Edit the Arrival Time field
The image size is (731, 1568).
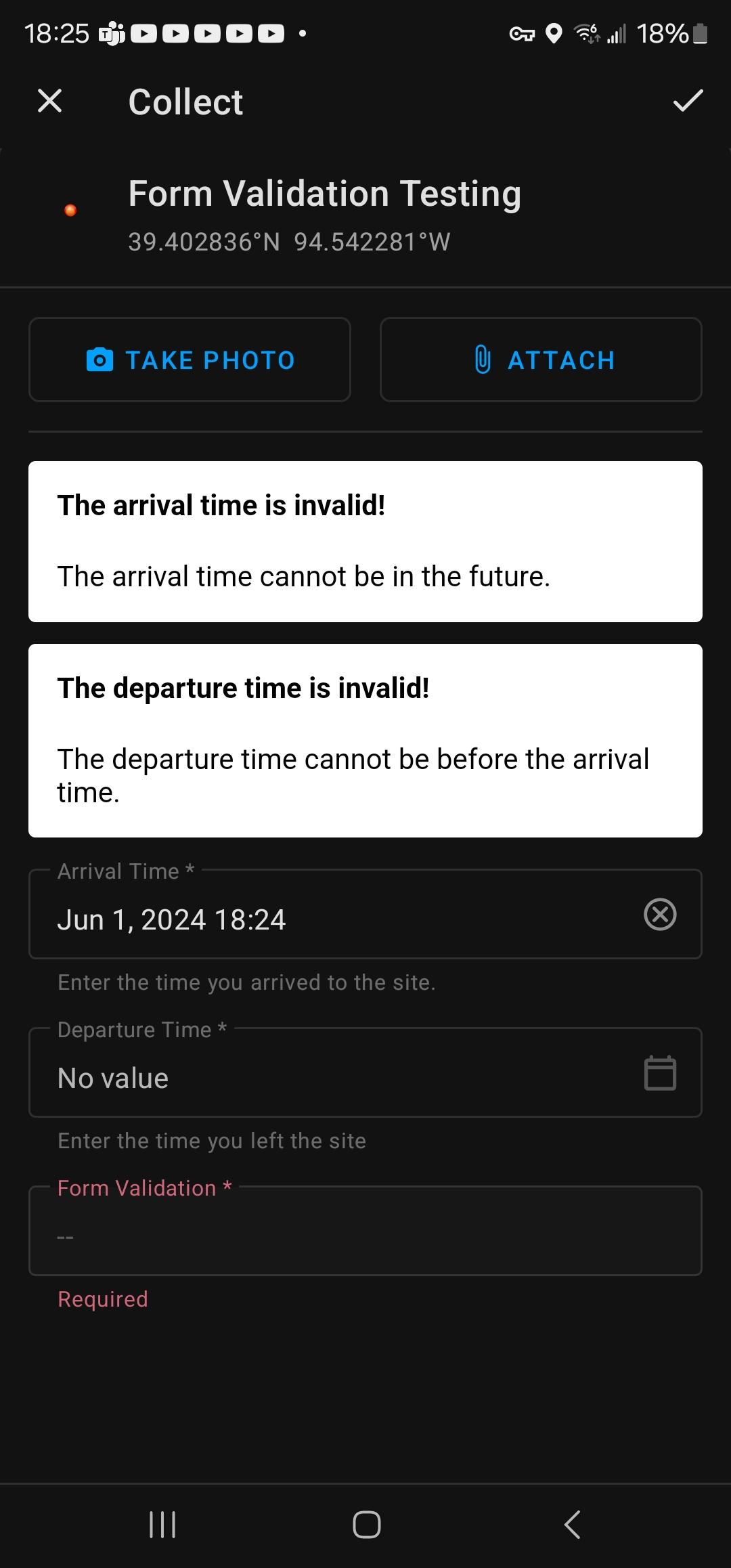pyautogui.click(x=325, y=919)
